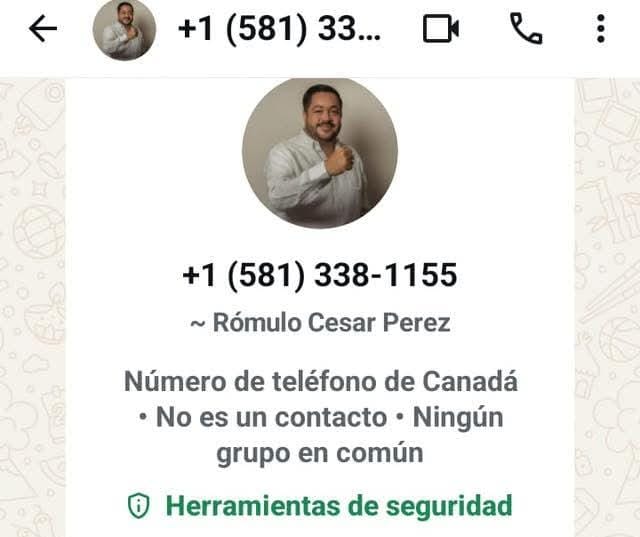Open the overflow menu
The height and width of the screenshot is (537, 640).
coord(600,30)
